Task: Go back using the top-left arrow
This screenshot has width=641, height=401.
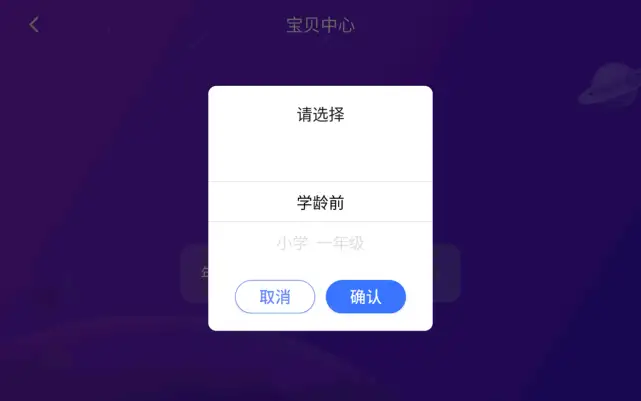Action: tap(34, 25)
